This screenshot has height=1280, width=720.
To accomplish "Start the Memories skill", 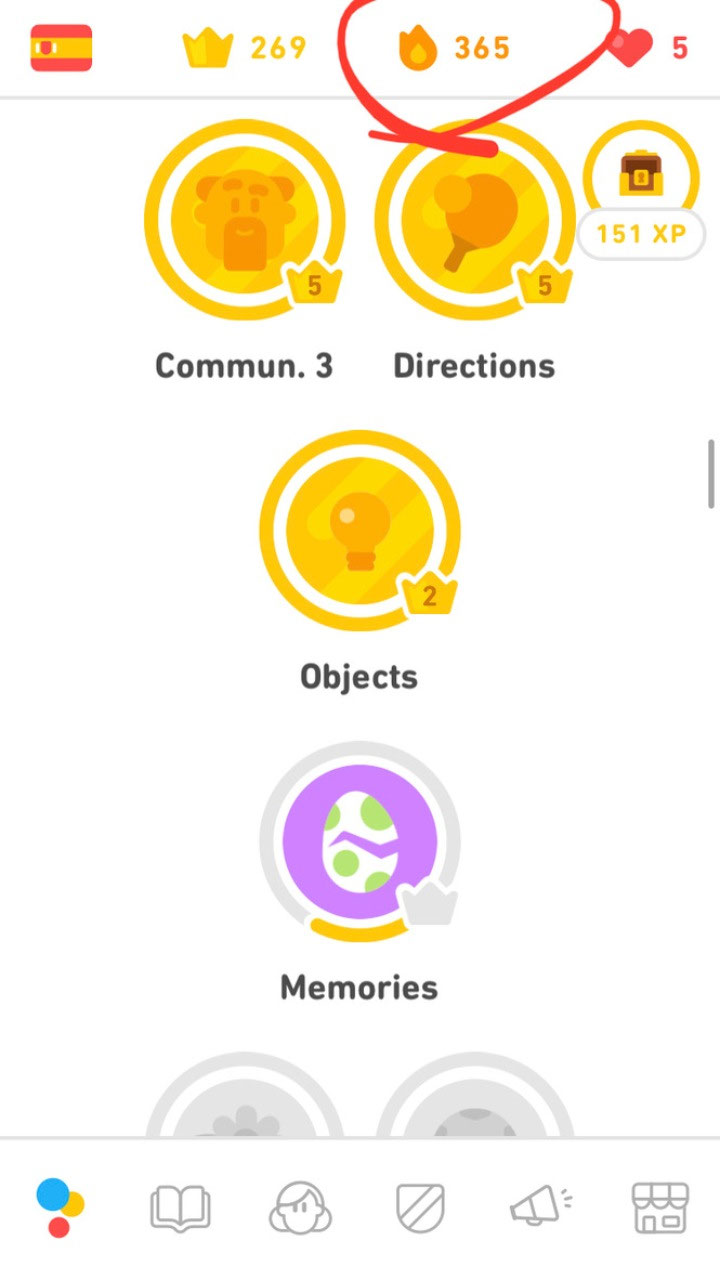I will coord(360,842).
